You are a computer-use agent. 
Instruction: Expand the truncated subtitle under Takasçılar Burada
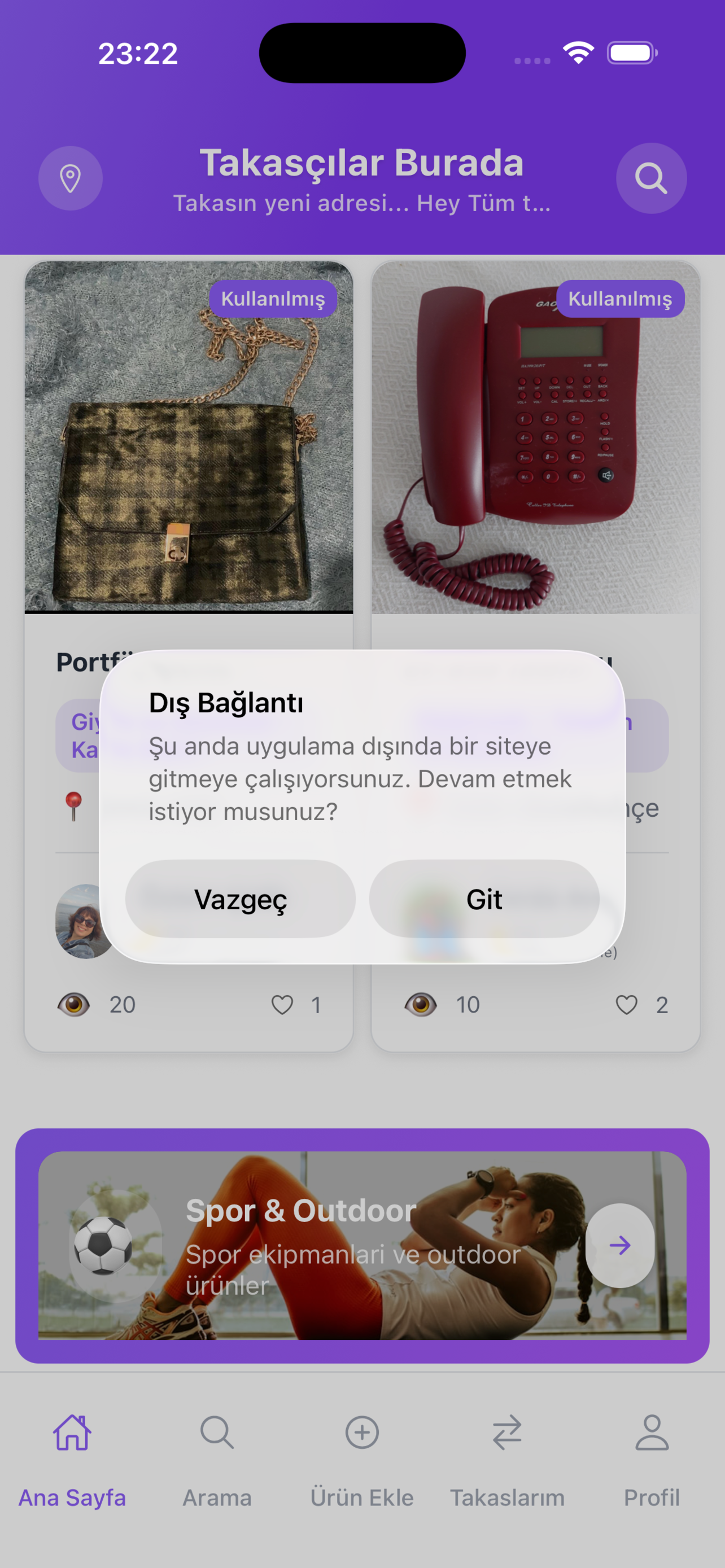pos(362,203)
